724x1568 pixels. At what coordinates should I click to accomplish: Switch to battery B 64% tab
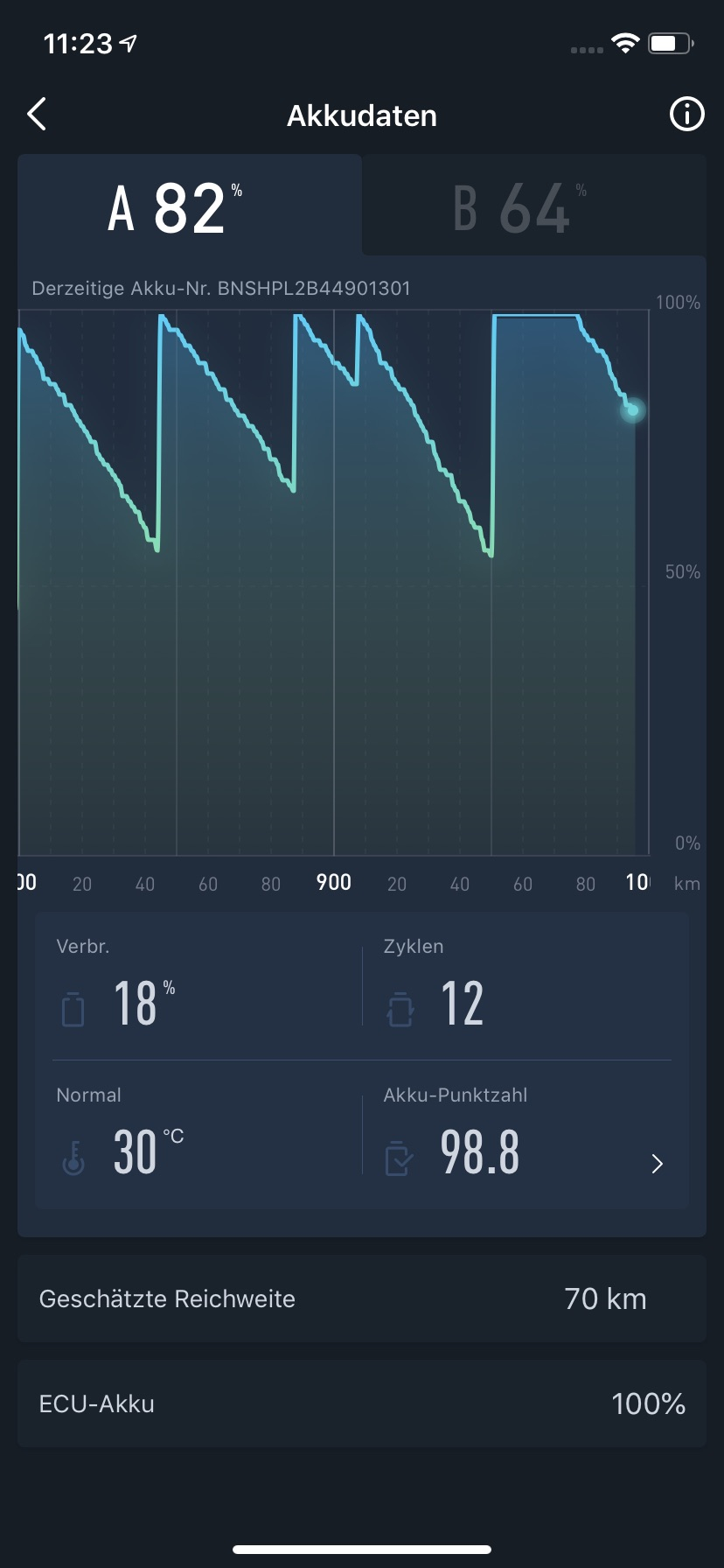tap(533, 206)
